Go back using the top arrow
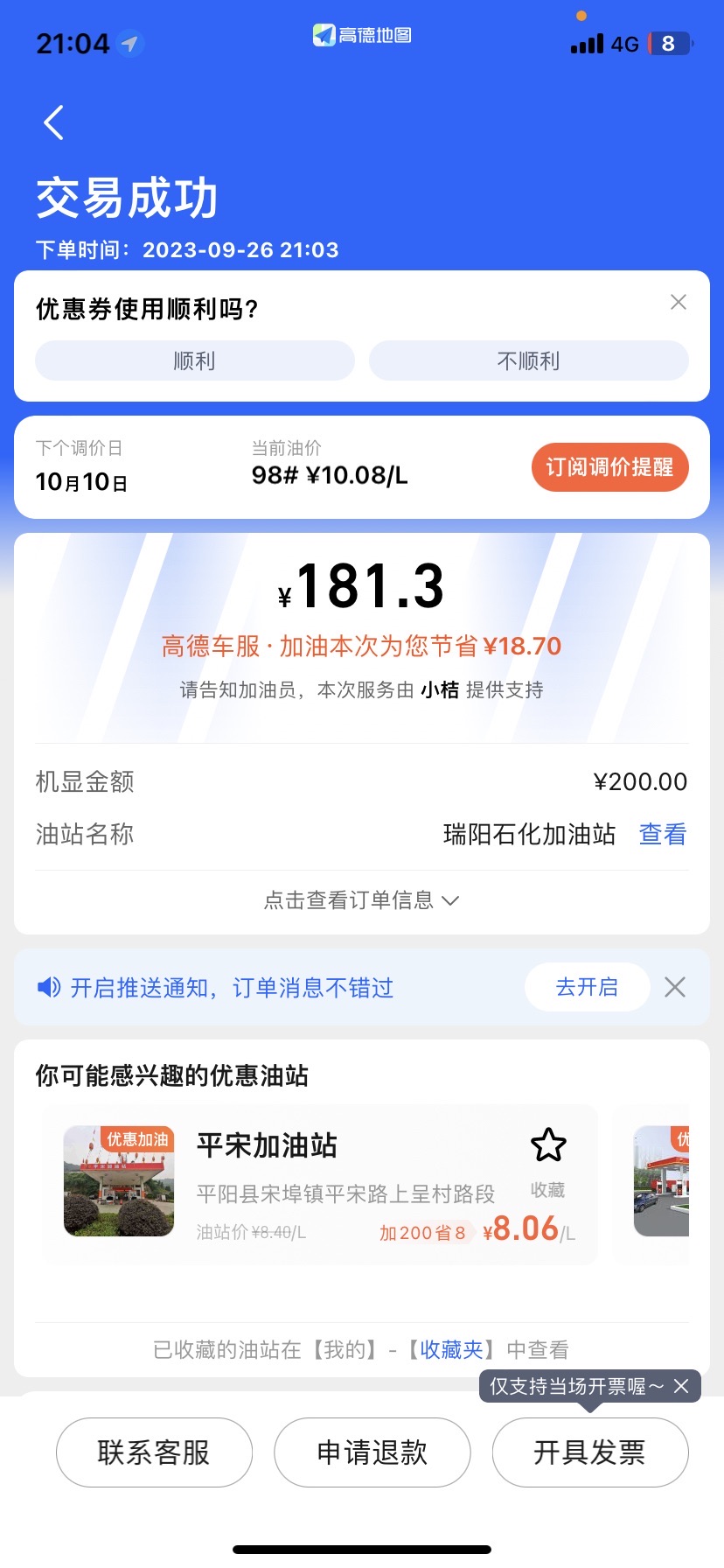Viewport: 724px width, 1568px height. click(54, 122)
